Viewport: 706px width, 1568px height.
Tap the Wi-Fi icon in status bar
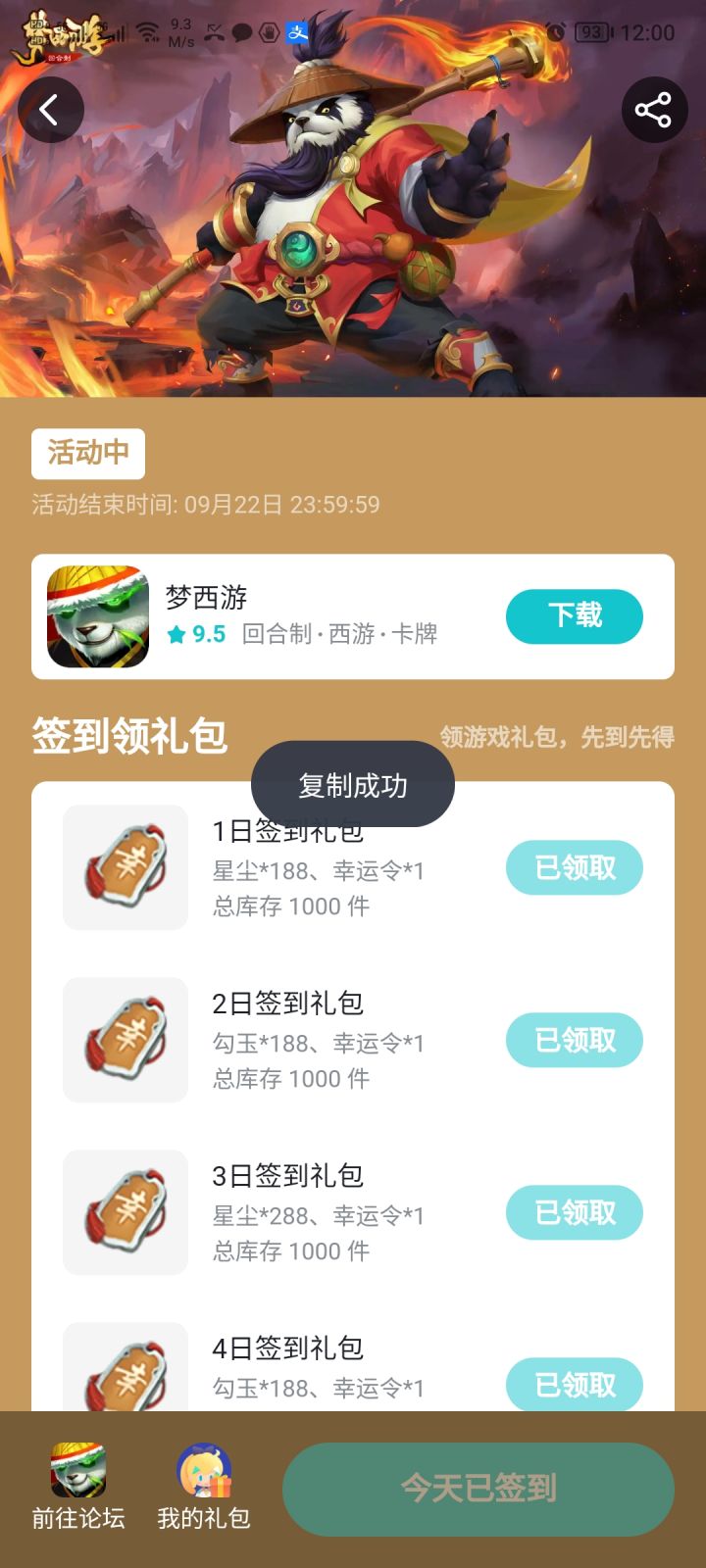[x=149, y=29]
